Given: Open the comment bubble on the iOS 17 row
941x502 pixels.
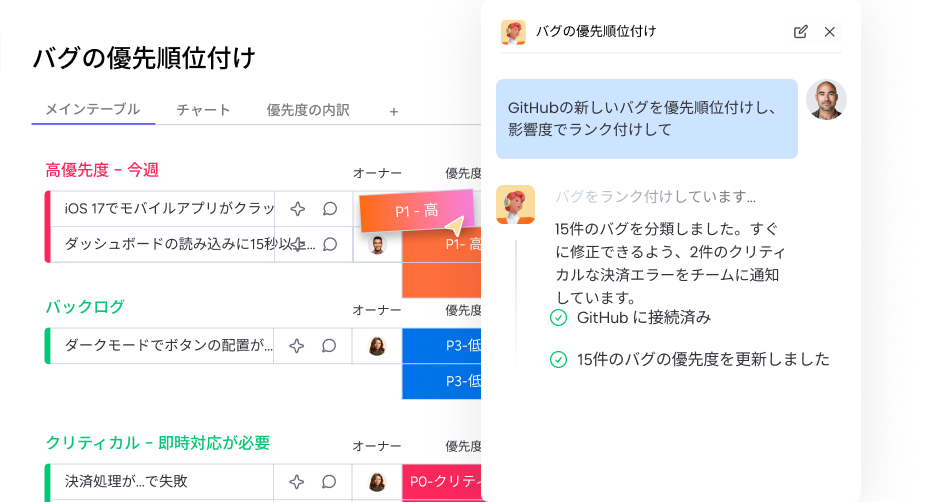Looking at the screenshot, I should pyautogui.click(x=330, y=208).
